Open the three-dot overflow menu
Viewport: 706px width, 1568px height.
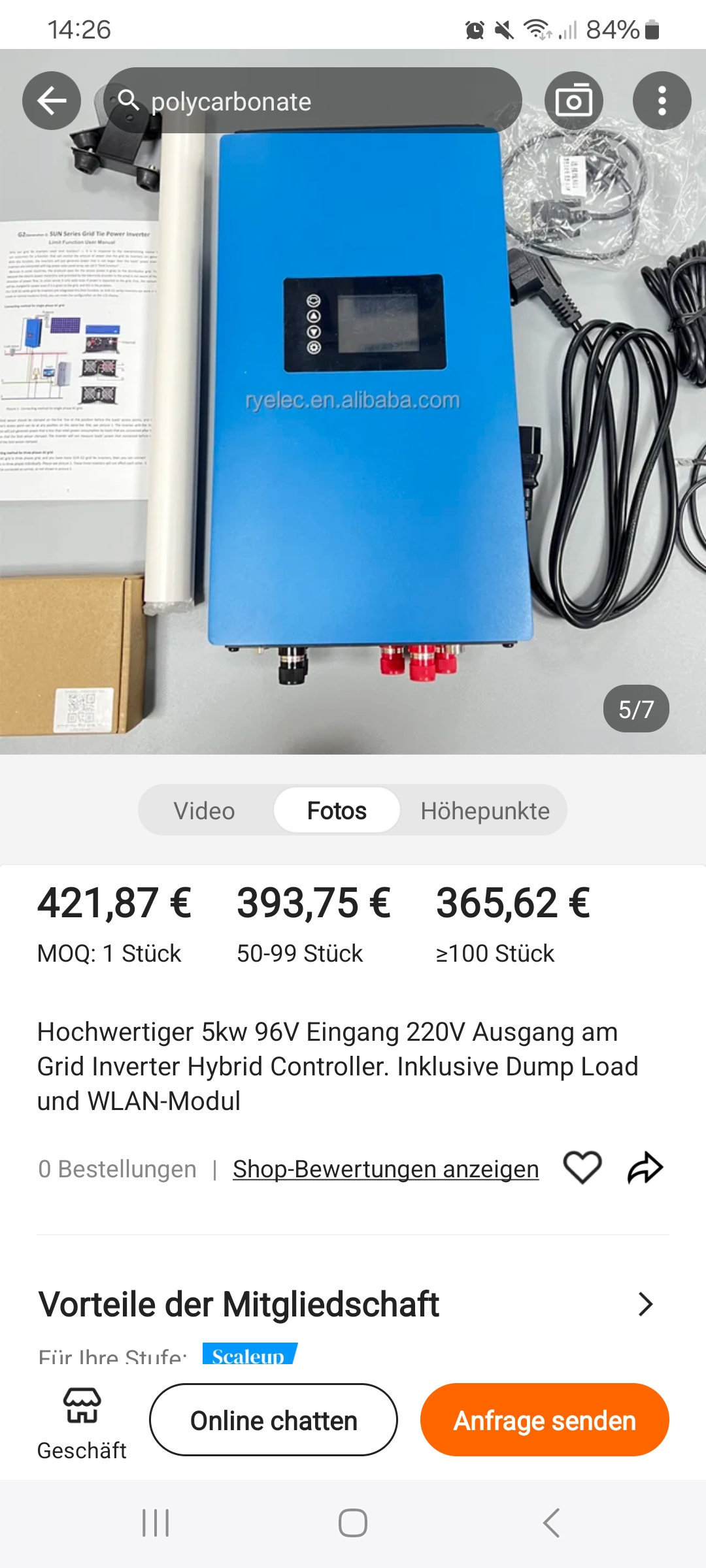tap(662, 101)
